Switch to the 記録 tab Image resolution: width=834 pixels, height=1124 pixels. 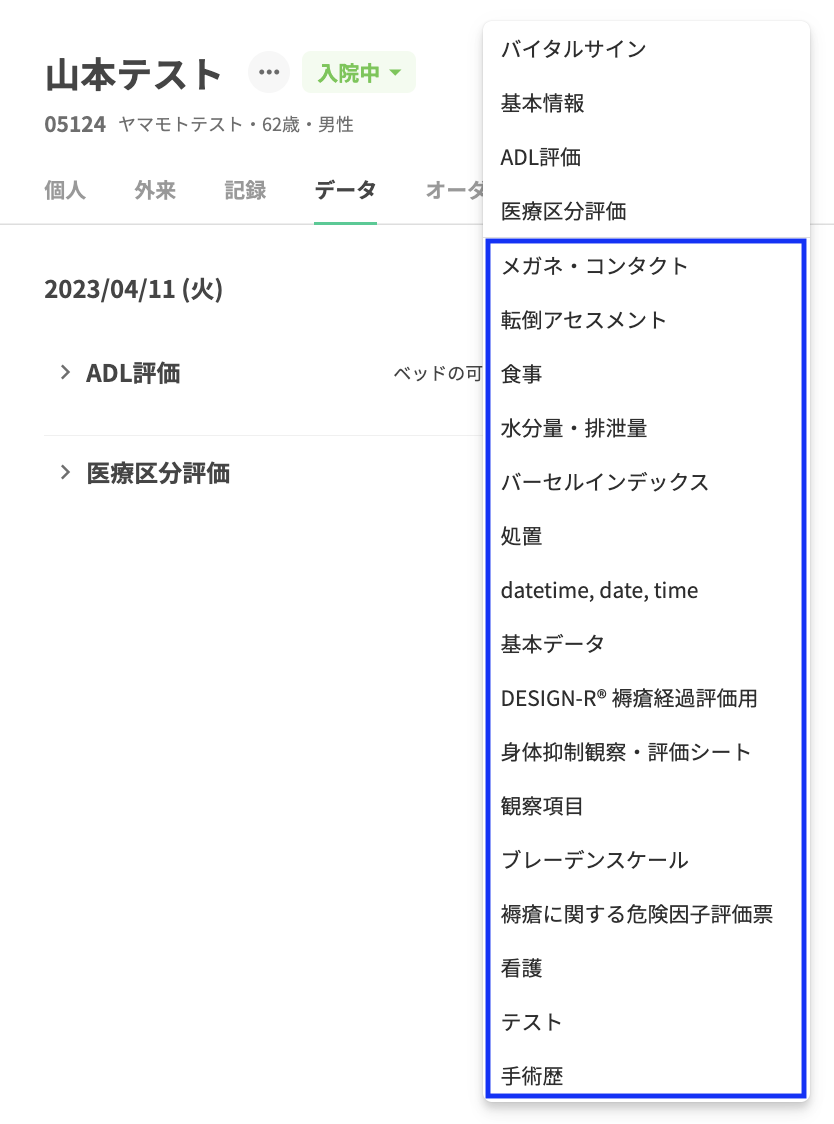point(245,190)
